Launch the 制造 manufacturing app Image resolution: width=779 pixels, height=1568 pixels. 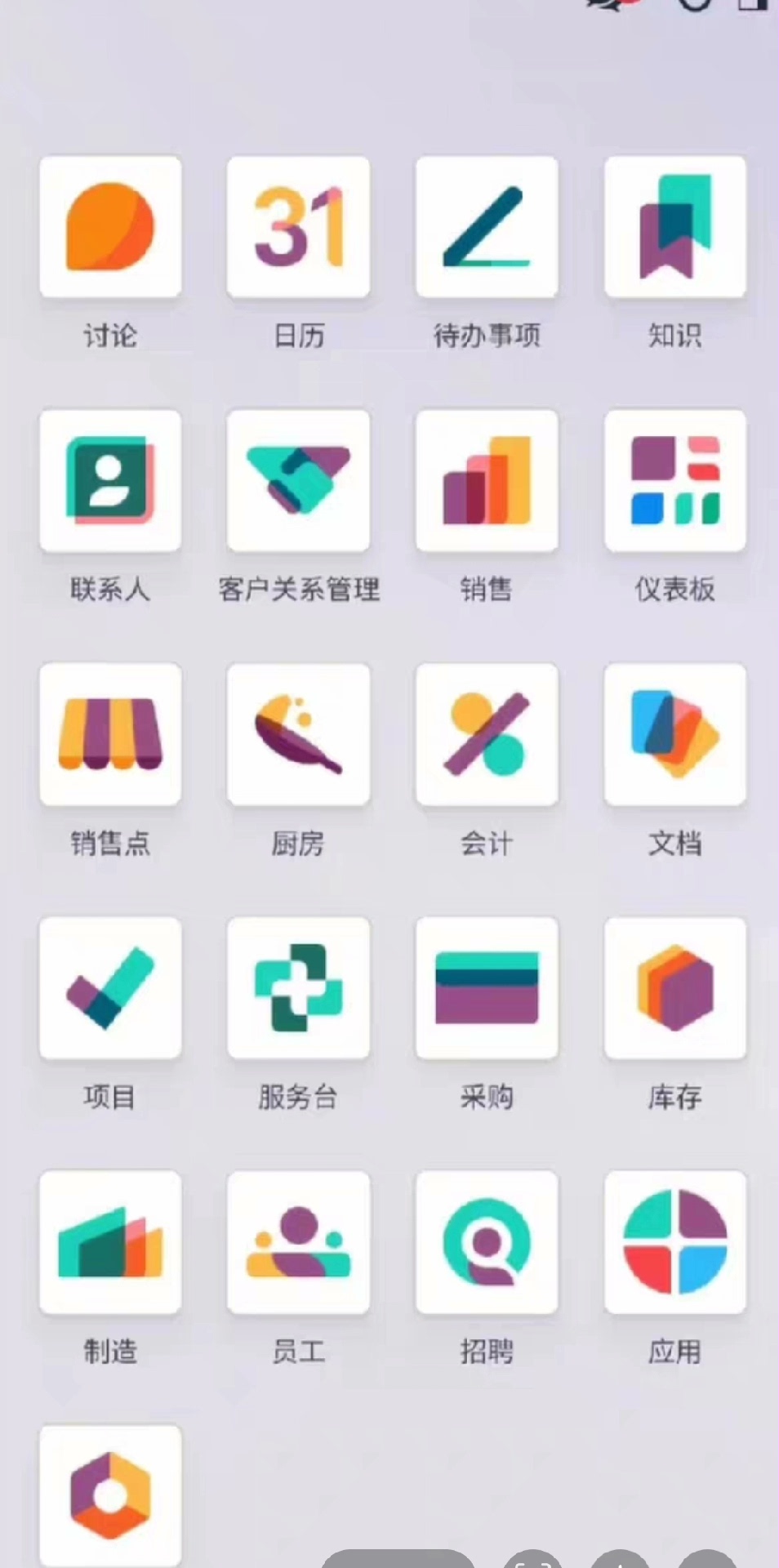tap(110, 1242)
